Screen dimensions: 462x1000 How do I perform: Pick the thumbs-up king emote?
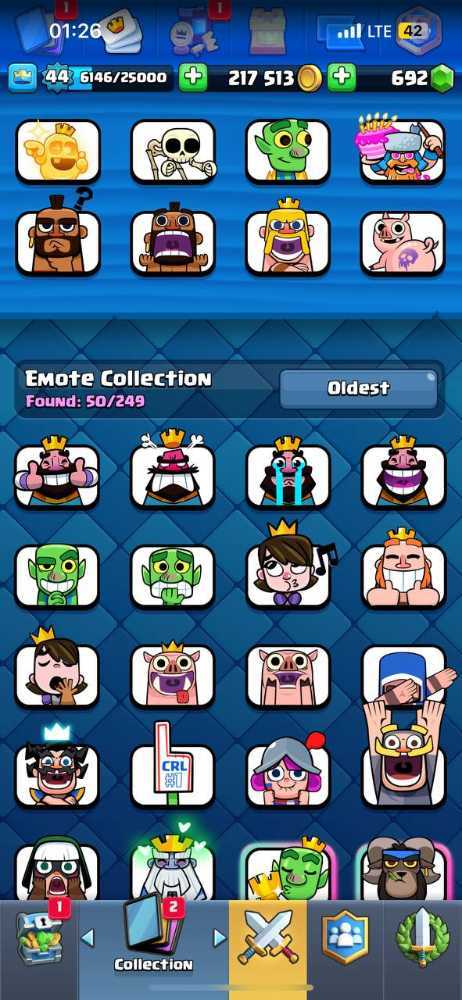click(57, 473)
